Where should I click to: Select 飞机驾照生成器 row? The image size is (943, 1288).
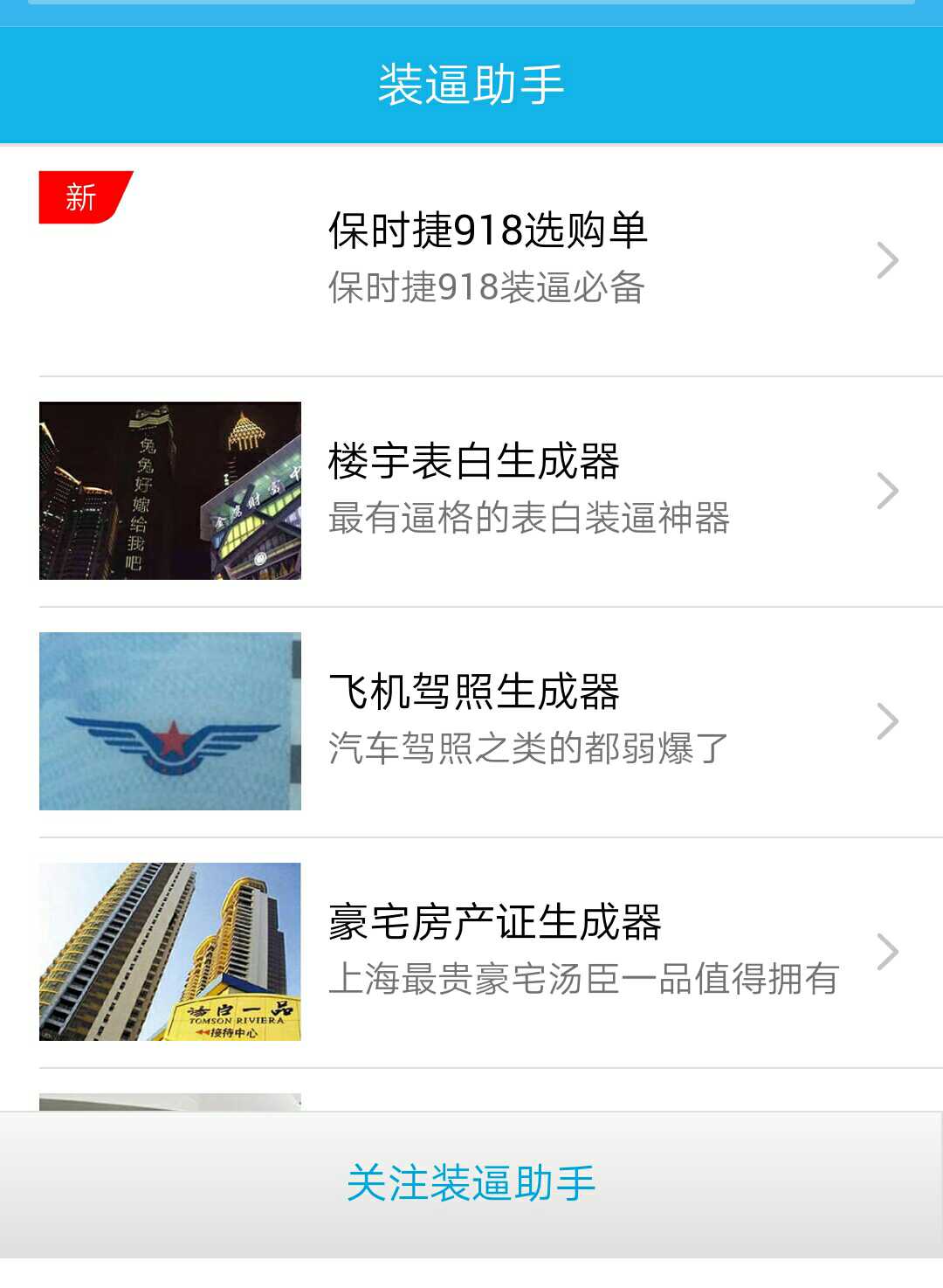click(487, 720)
